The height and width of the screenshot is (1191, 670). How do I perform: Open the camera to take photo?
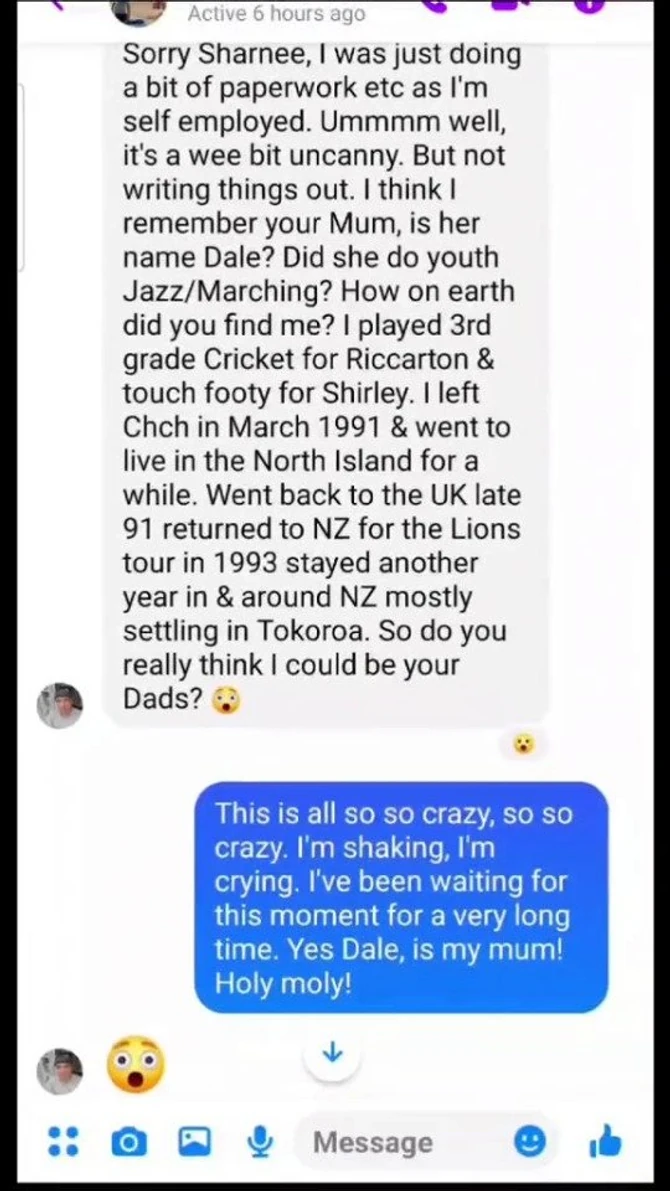(128, 1142)
